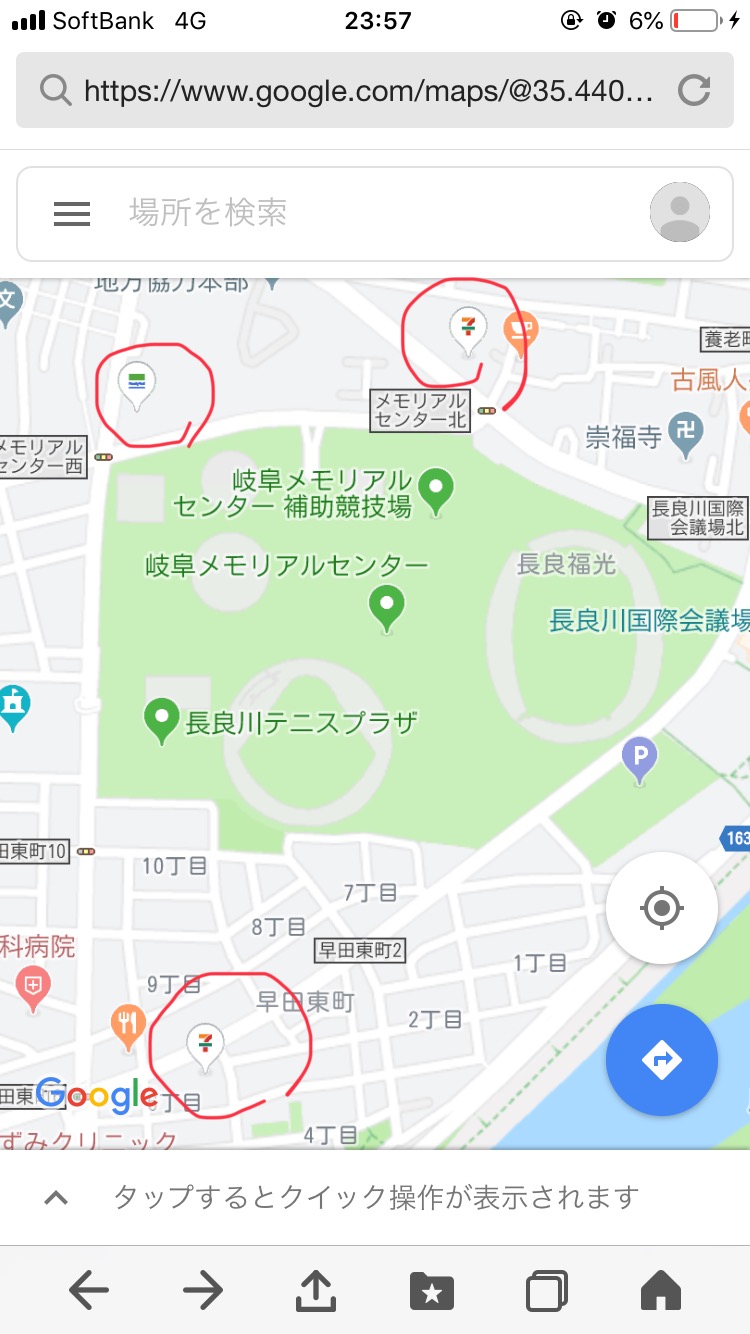Open the browser tabs view
Viewport: 750px width, 1334px height.
546,1291
